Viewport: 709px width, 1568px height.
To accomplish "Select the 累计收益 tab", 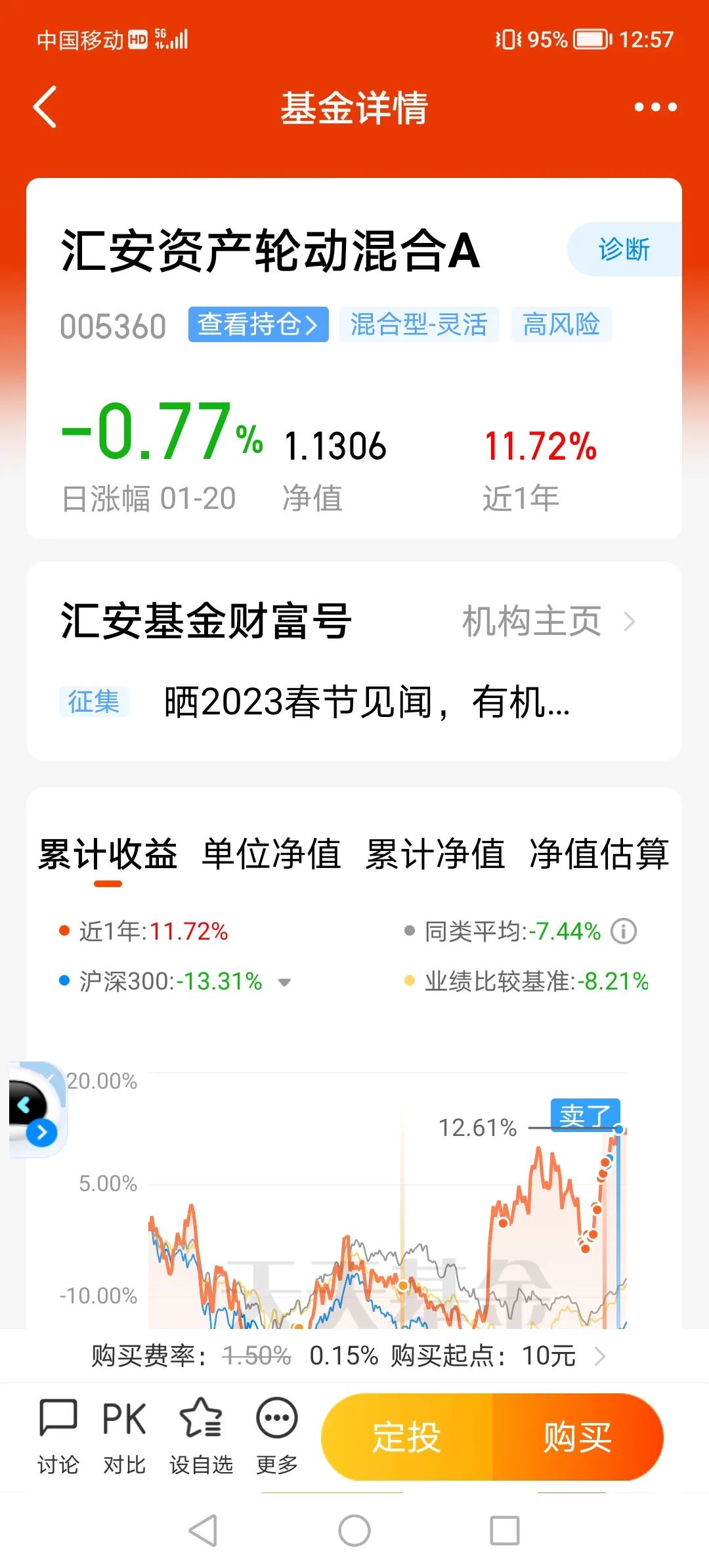I will point(108,854).
